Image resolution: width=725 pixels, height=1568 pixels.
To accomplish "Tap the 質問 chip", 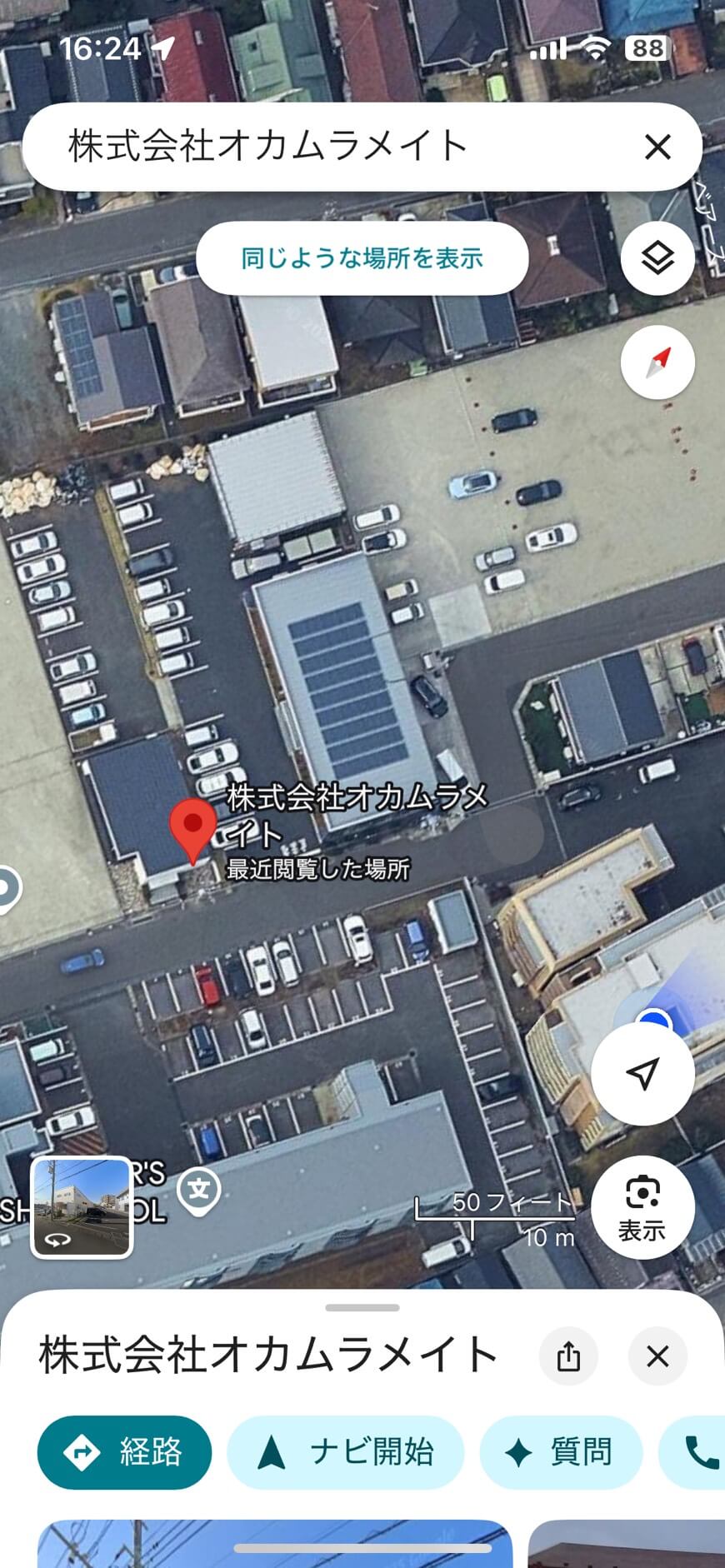I will (560, 1452).
